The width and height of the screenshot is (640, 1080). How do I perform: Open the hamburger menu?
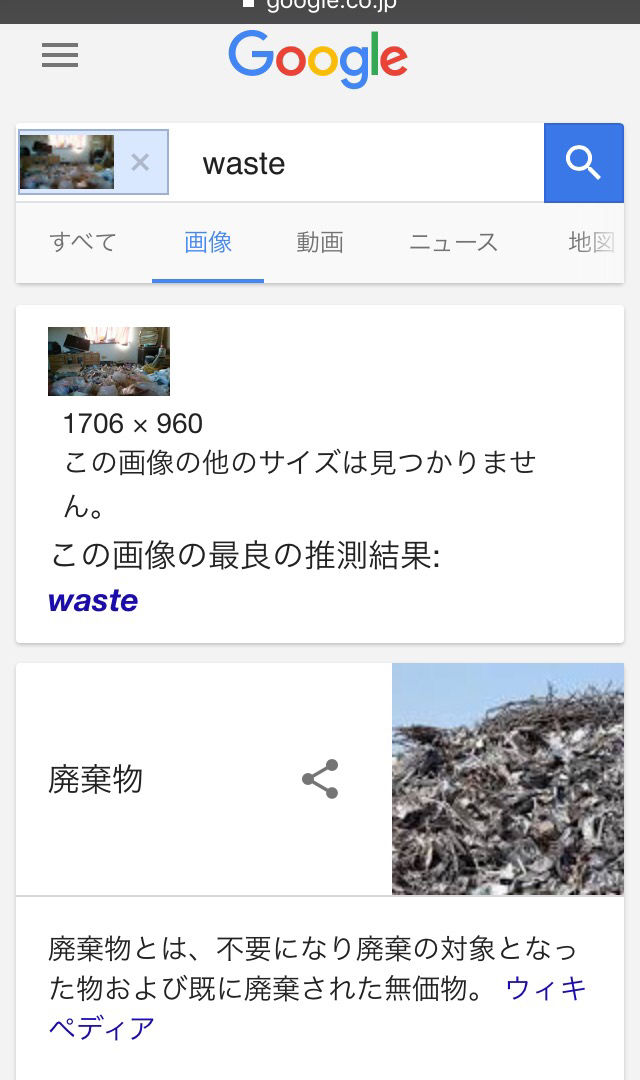tap(60, 56)
